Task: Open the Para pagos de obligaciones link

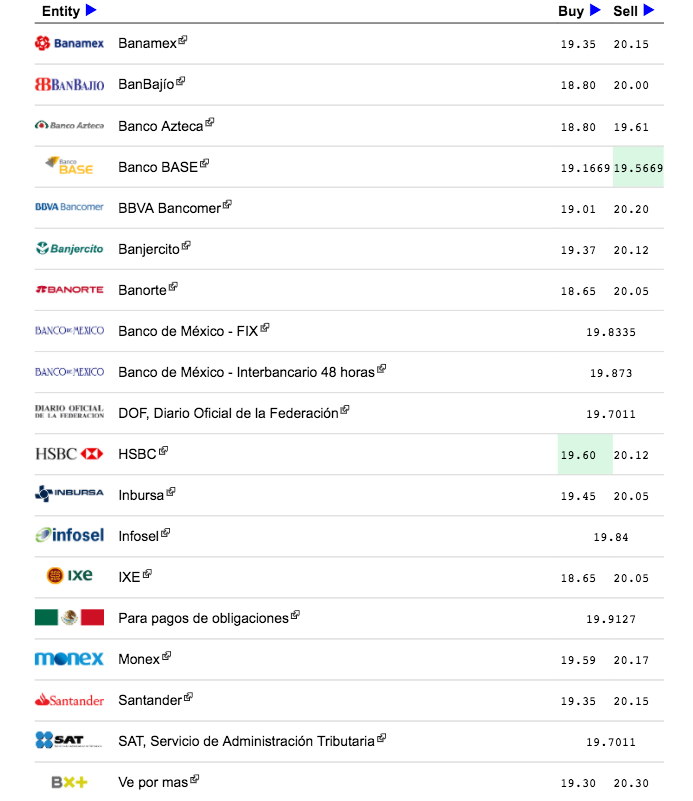Action: coord(203,618)
